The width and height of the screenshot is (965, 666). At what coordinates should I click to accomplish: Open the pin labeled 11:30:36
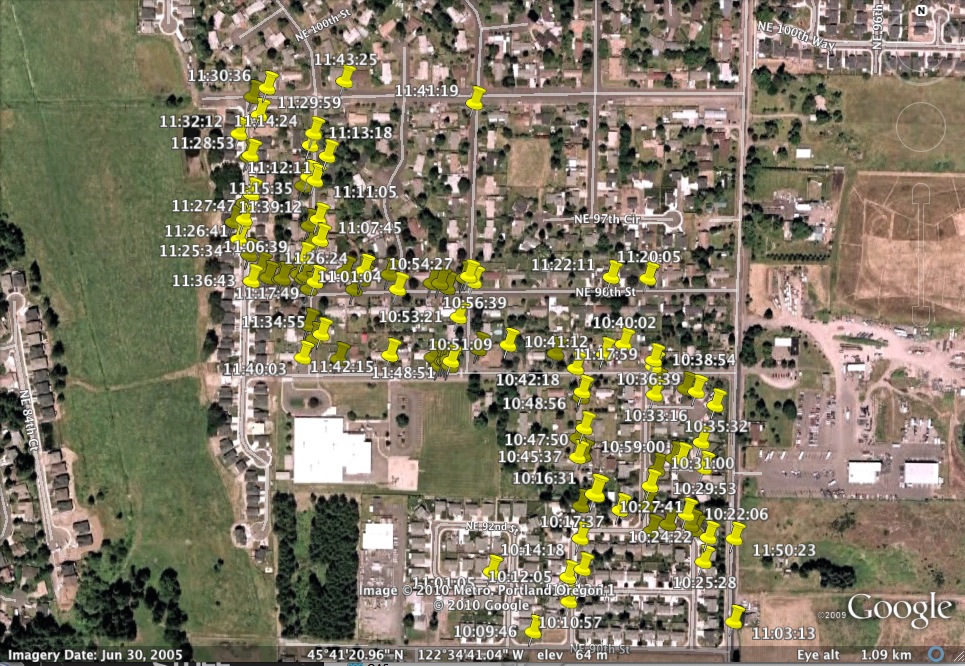(x=269, y=82)
